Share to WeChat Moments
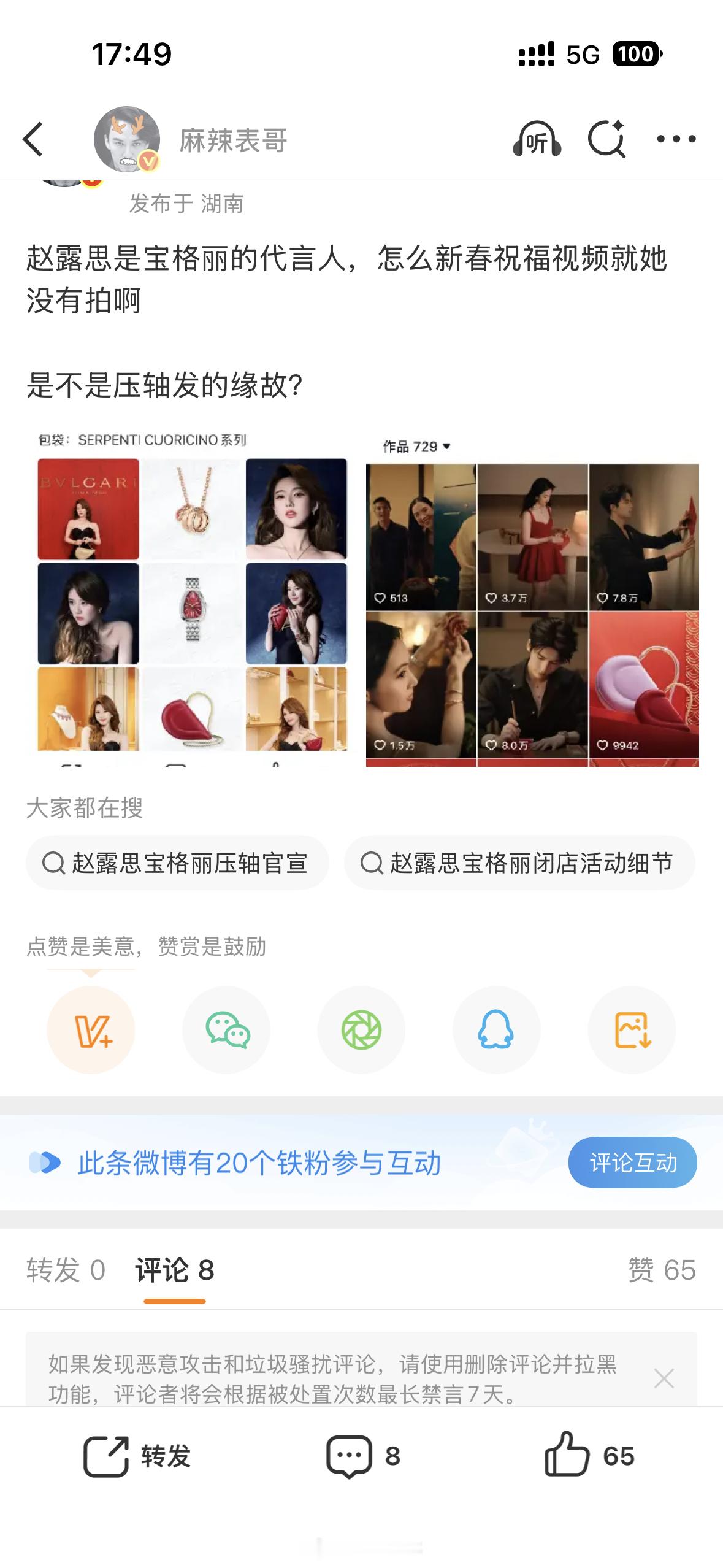The height and width of the screenshot is (1568, 723). [x=361, y=1030]
